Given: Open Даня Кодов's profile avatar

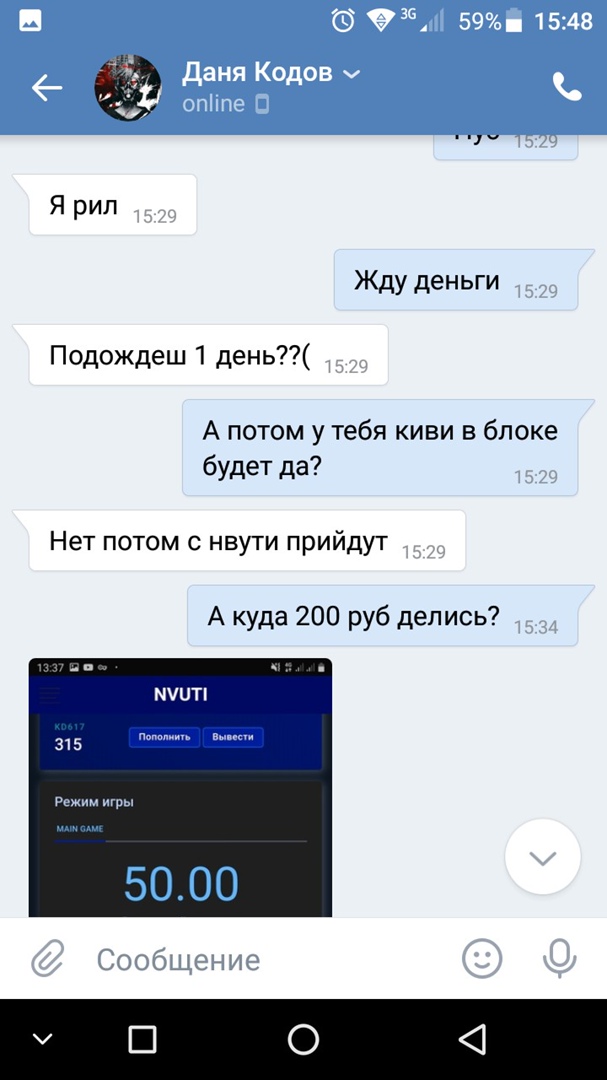Looking at the screenshot, I should (x=128, y=88).
